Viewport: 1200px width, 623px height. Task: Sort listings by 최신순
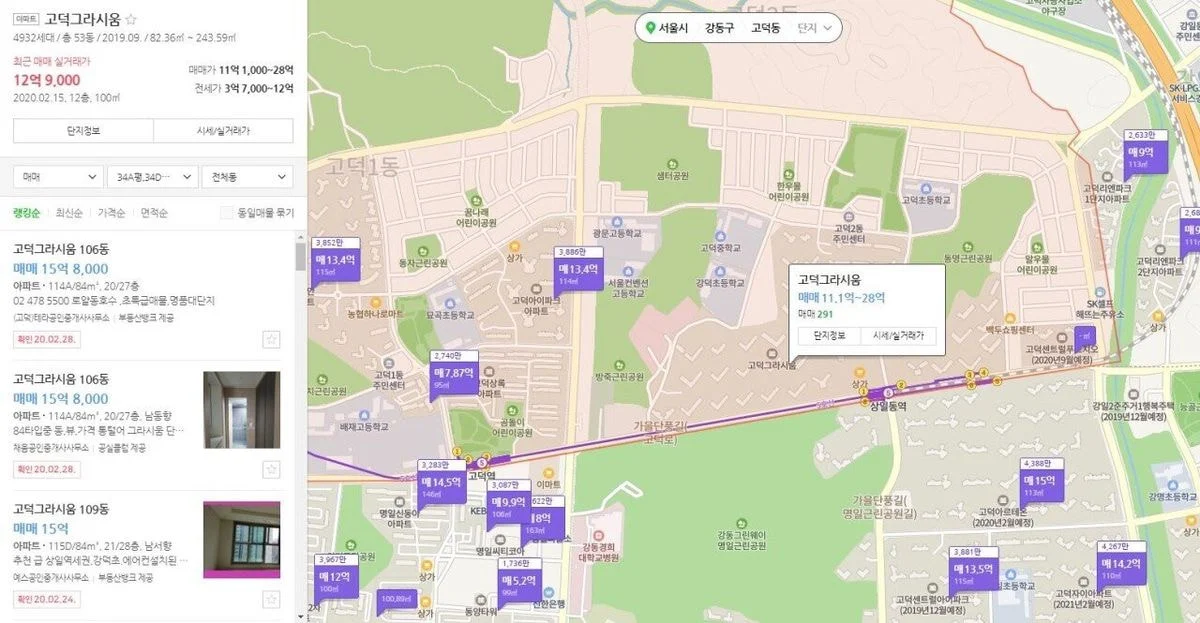(x=69, y=213)
